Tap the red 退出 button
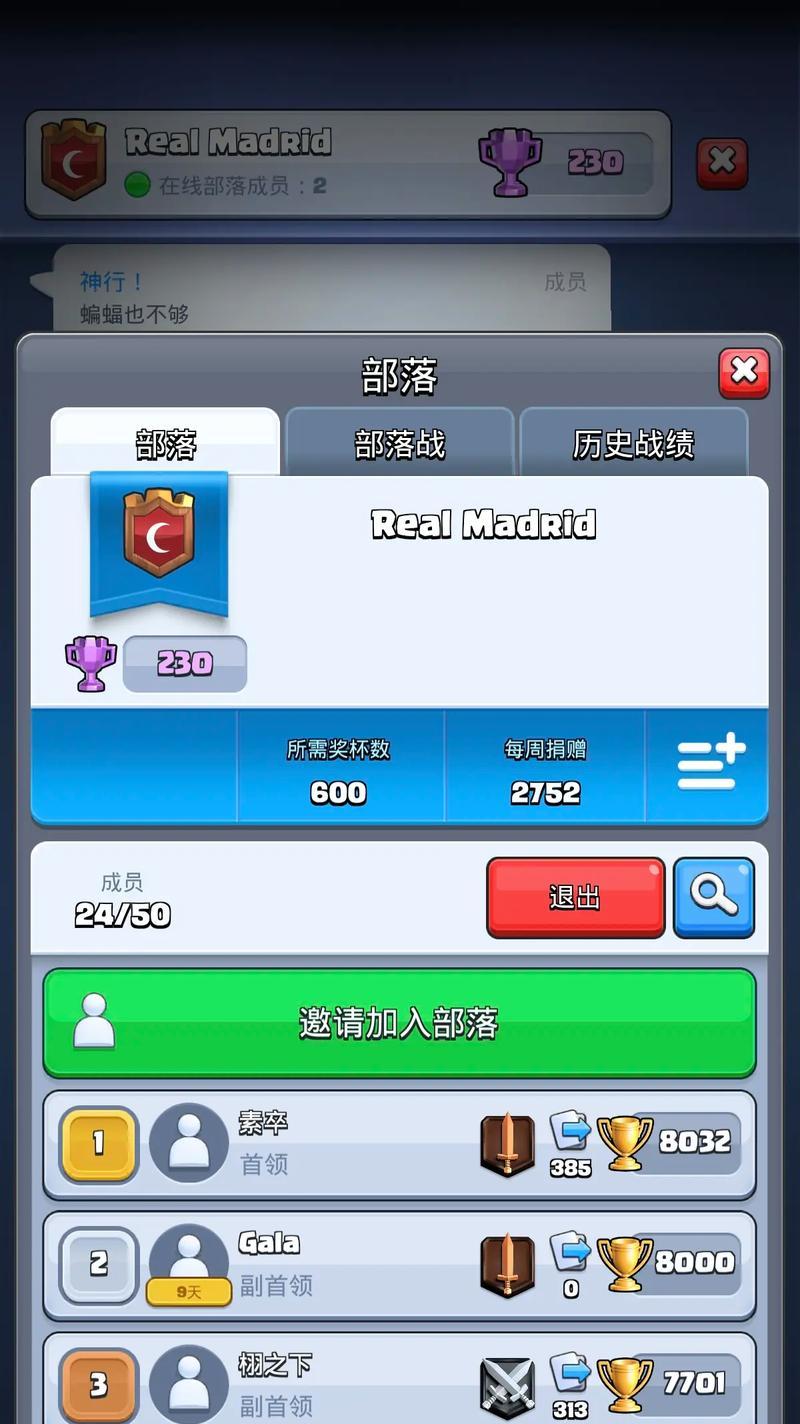This screenshot has width=800, height=1424. coord(575,897)
